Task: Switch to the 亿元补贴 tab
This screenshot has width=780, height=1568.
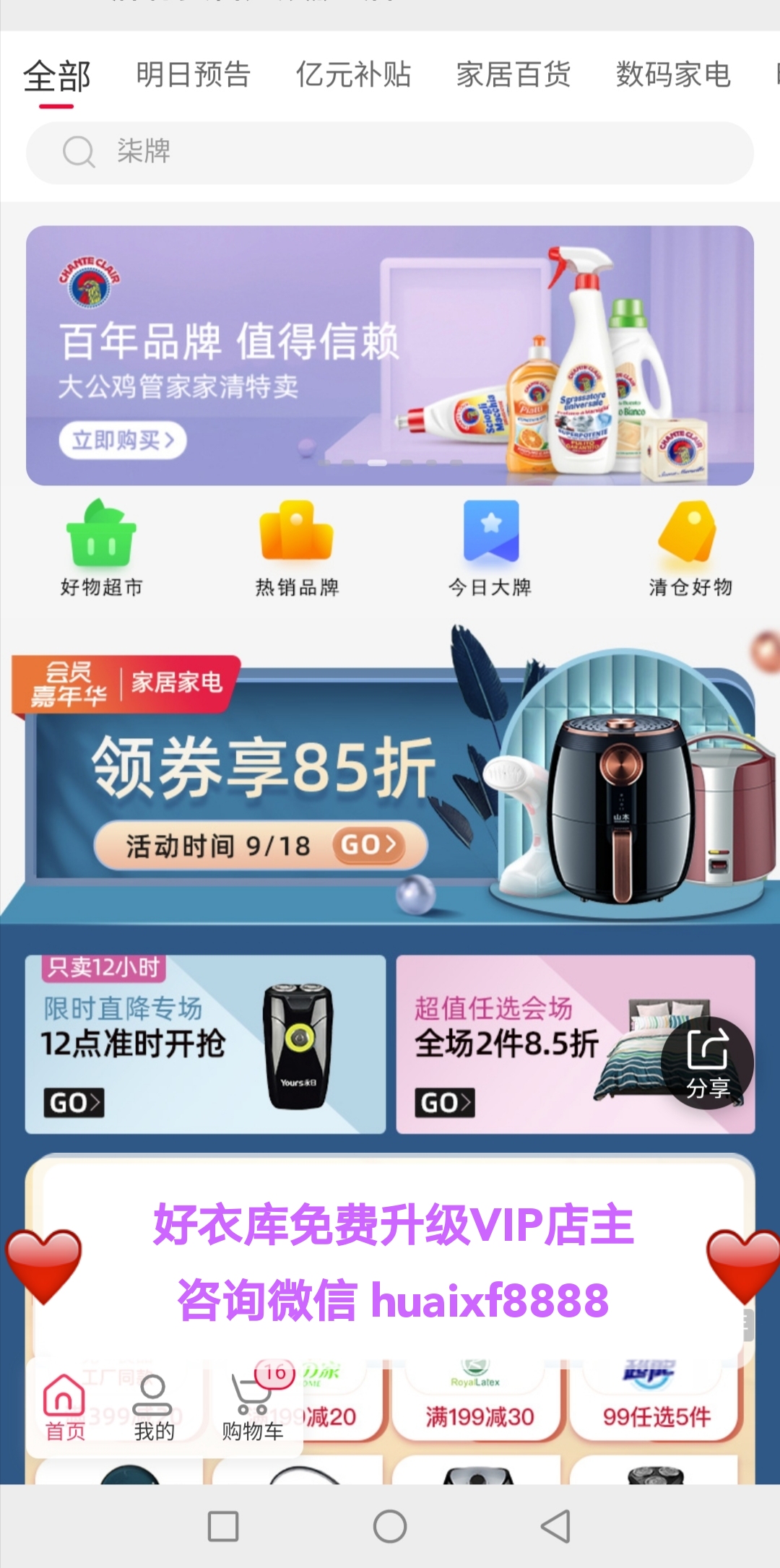Action: 353,74
